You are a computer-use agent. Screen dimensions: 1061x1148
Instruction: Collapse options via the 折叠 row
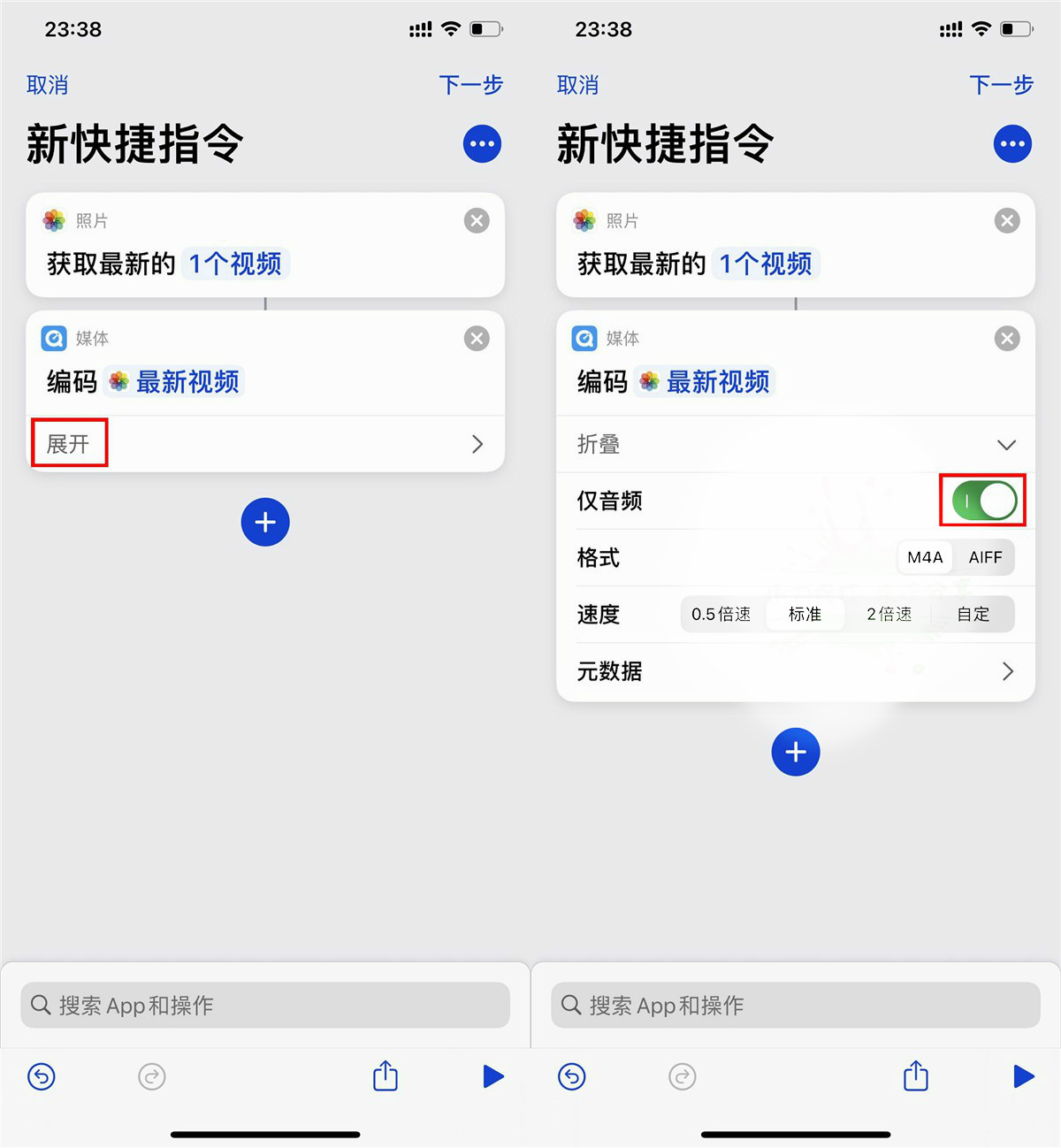[796, 444]
